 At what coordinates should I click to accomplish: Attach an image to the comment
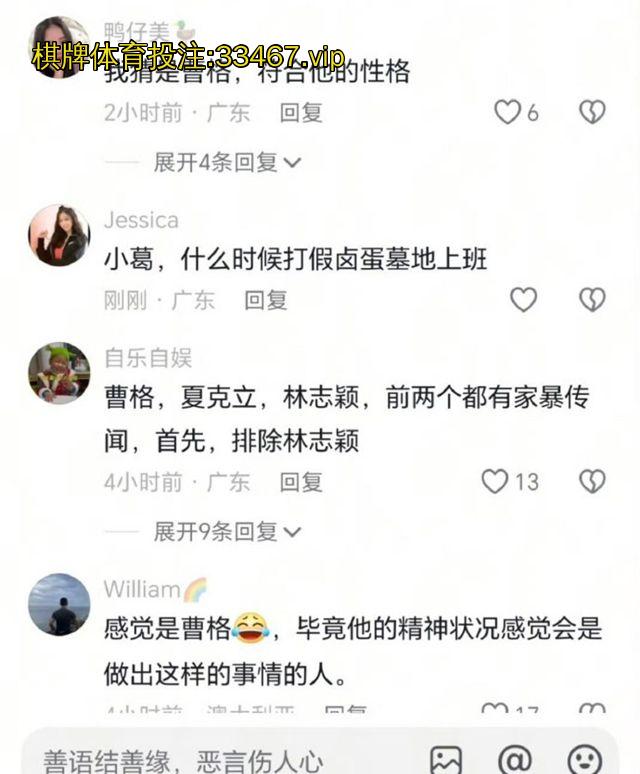446,760
